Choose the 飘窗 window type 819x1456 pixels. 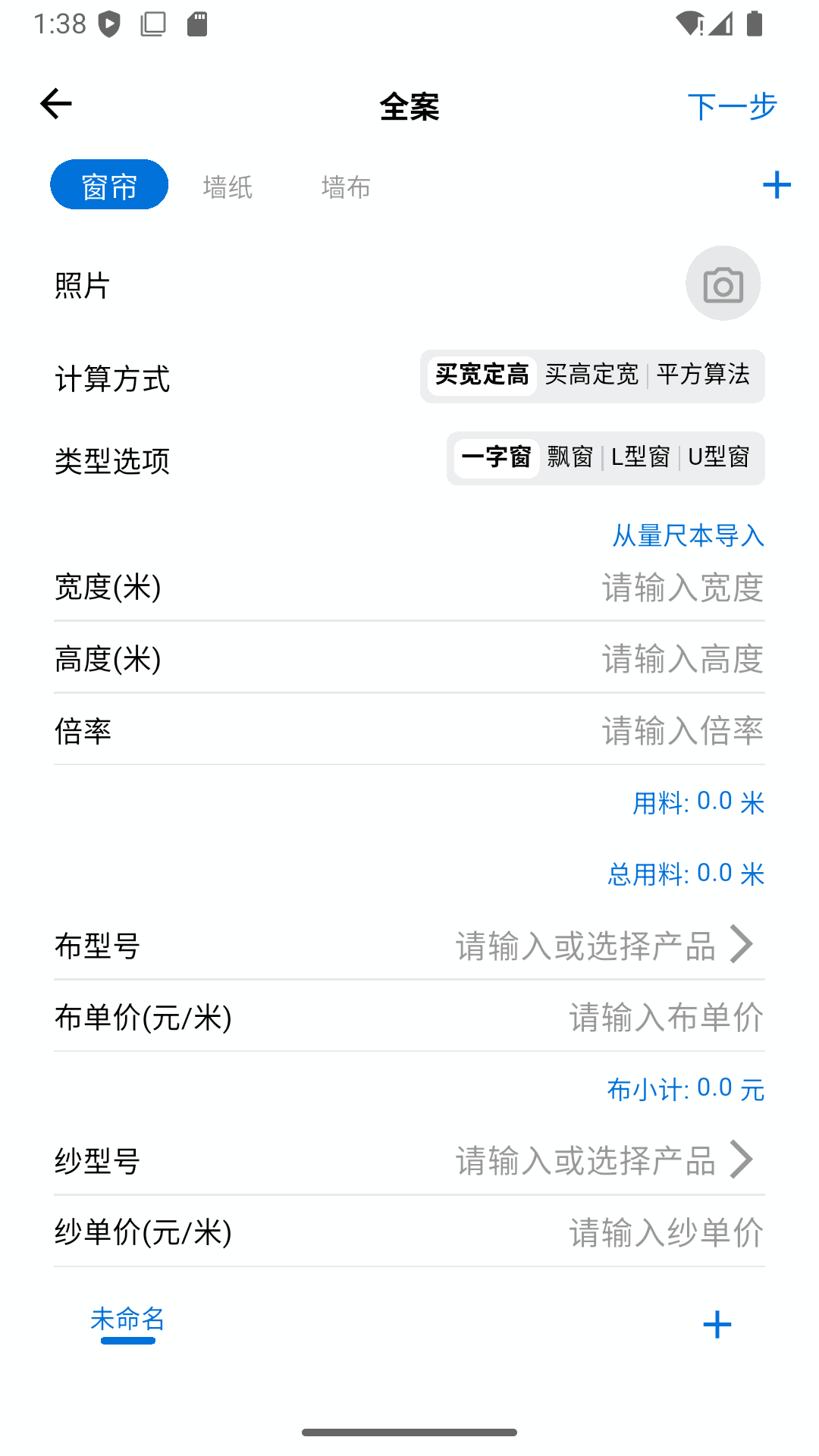(x=570, y=457)
